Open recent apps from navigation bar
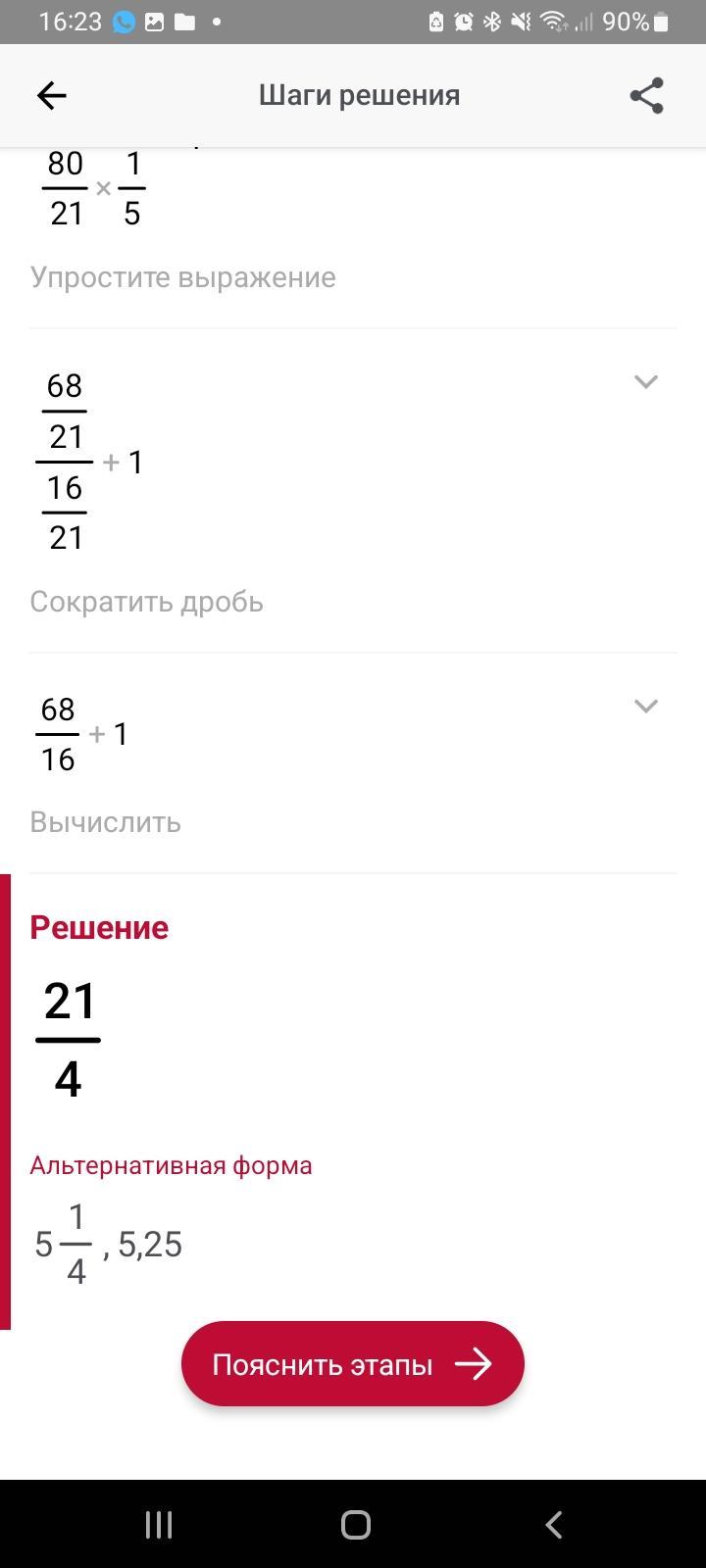 click(x=159, y=1524)
